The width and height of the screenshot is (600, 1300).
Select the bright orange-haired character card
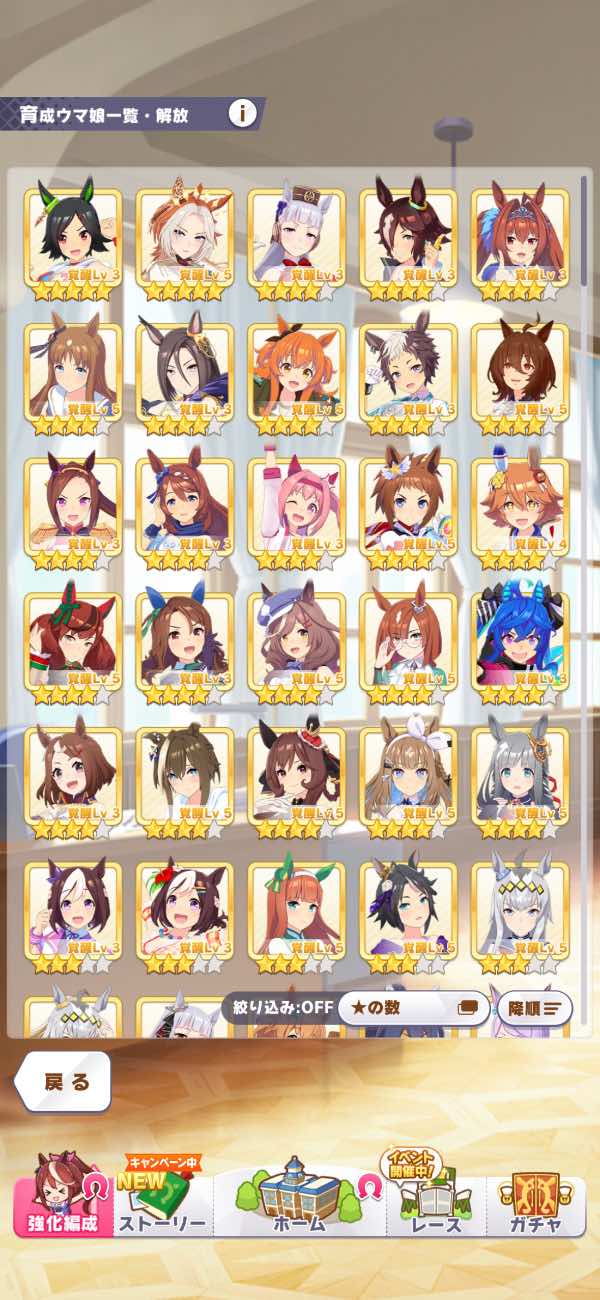pos(296,372)
